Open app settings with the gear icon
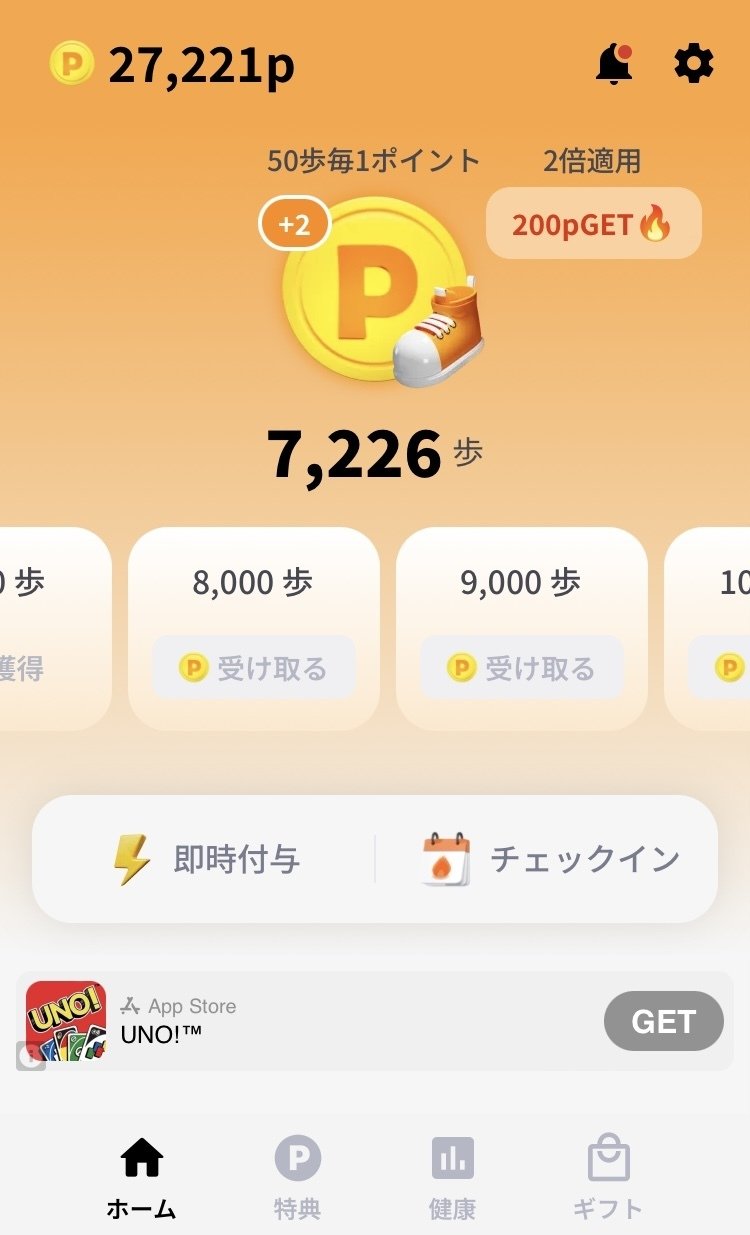This screenshot has width=750, height=1235. [x=693, y=64]
